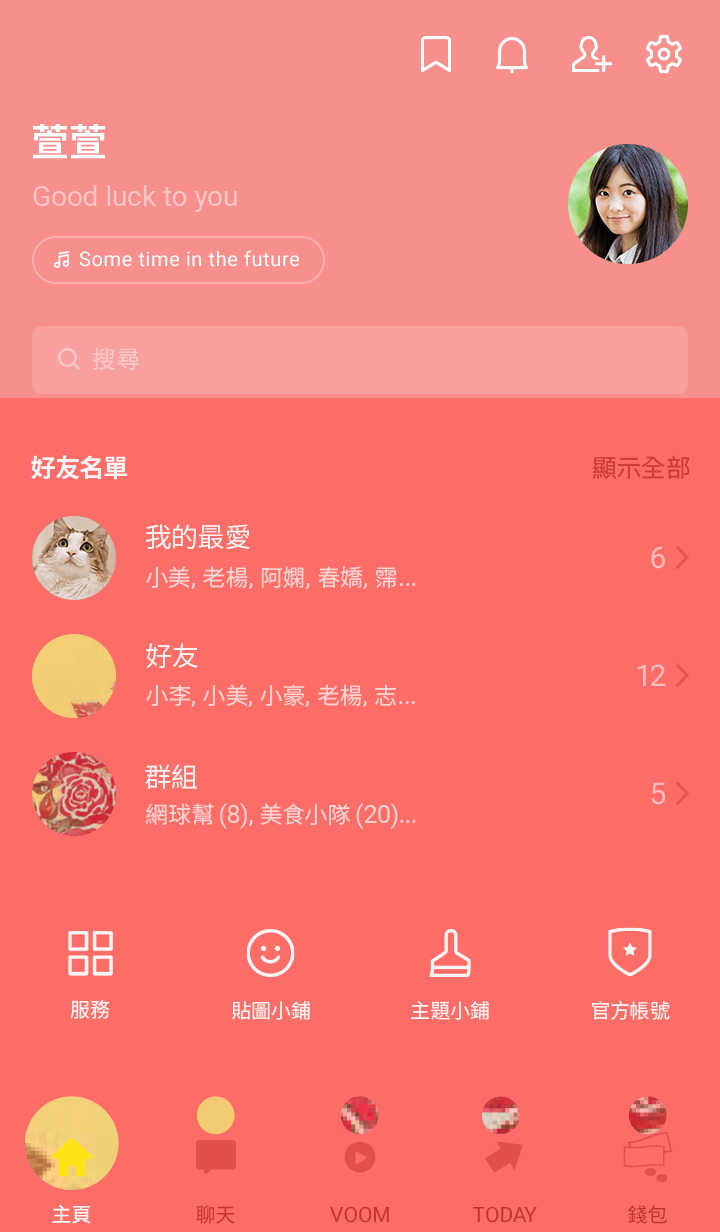Select the 主頁 home tab
The width and height of the screenshot is (720, 1232).
coord(72,1160)
